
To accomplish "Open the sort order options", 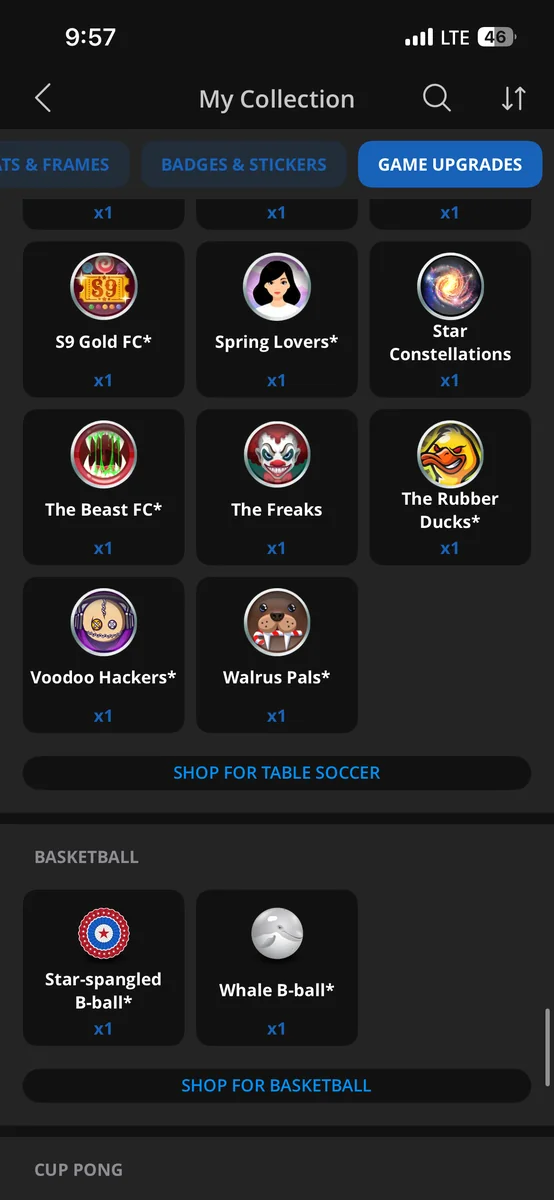I will click(x=513, y=98).
